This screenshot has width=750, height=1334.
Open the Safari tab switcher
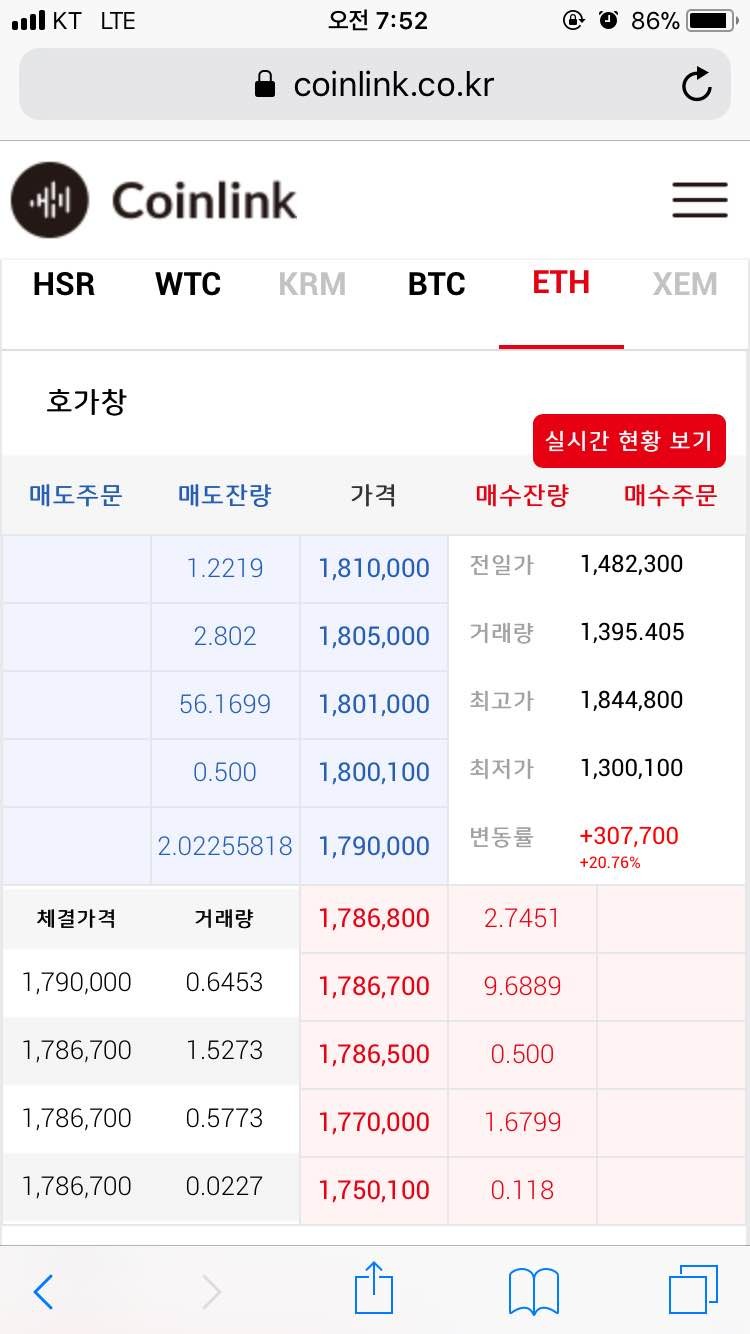pos(694,1290)
